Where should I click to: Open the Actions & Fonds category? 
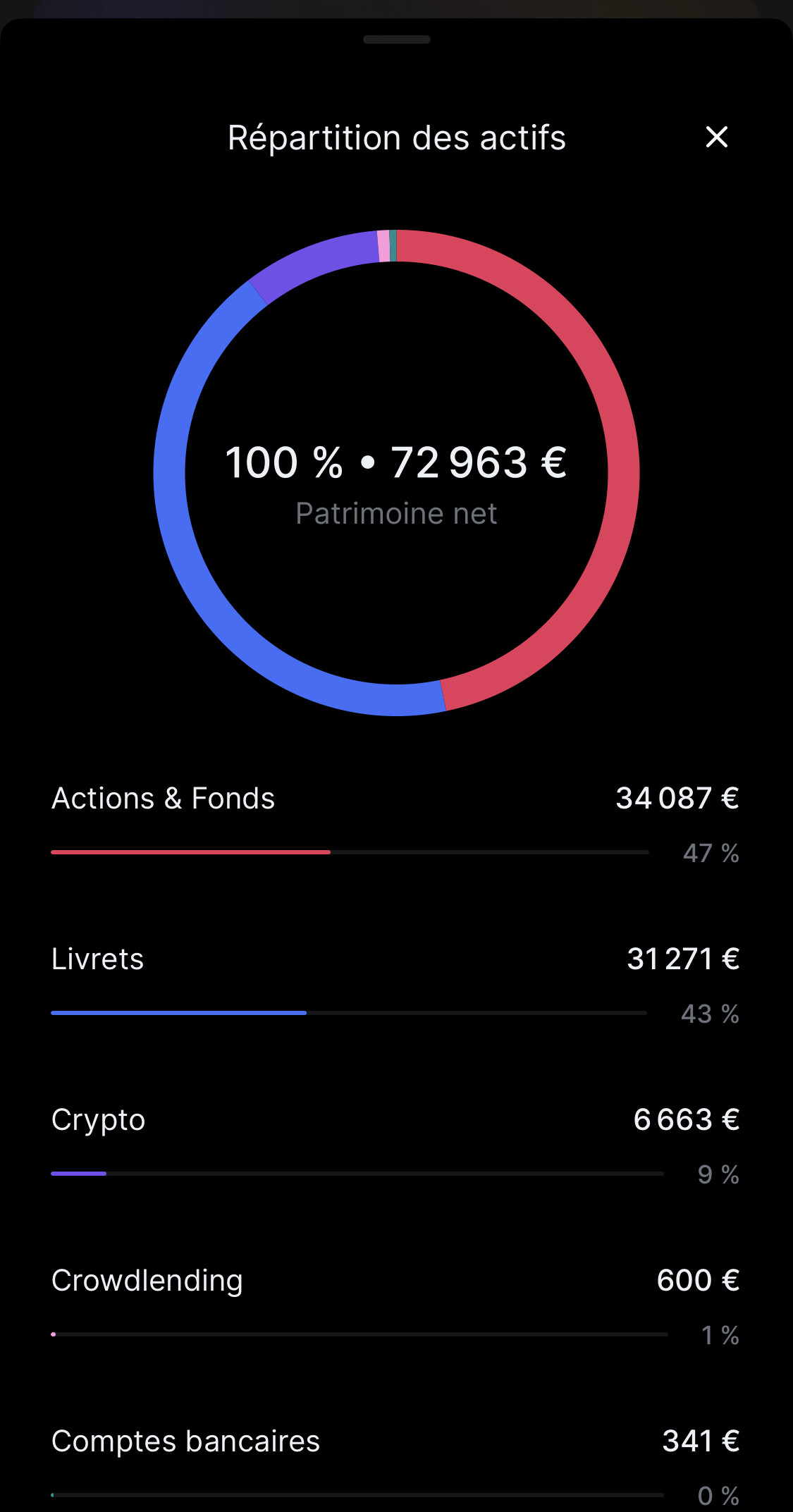(x=395, y=824)
